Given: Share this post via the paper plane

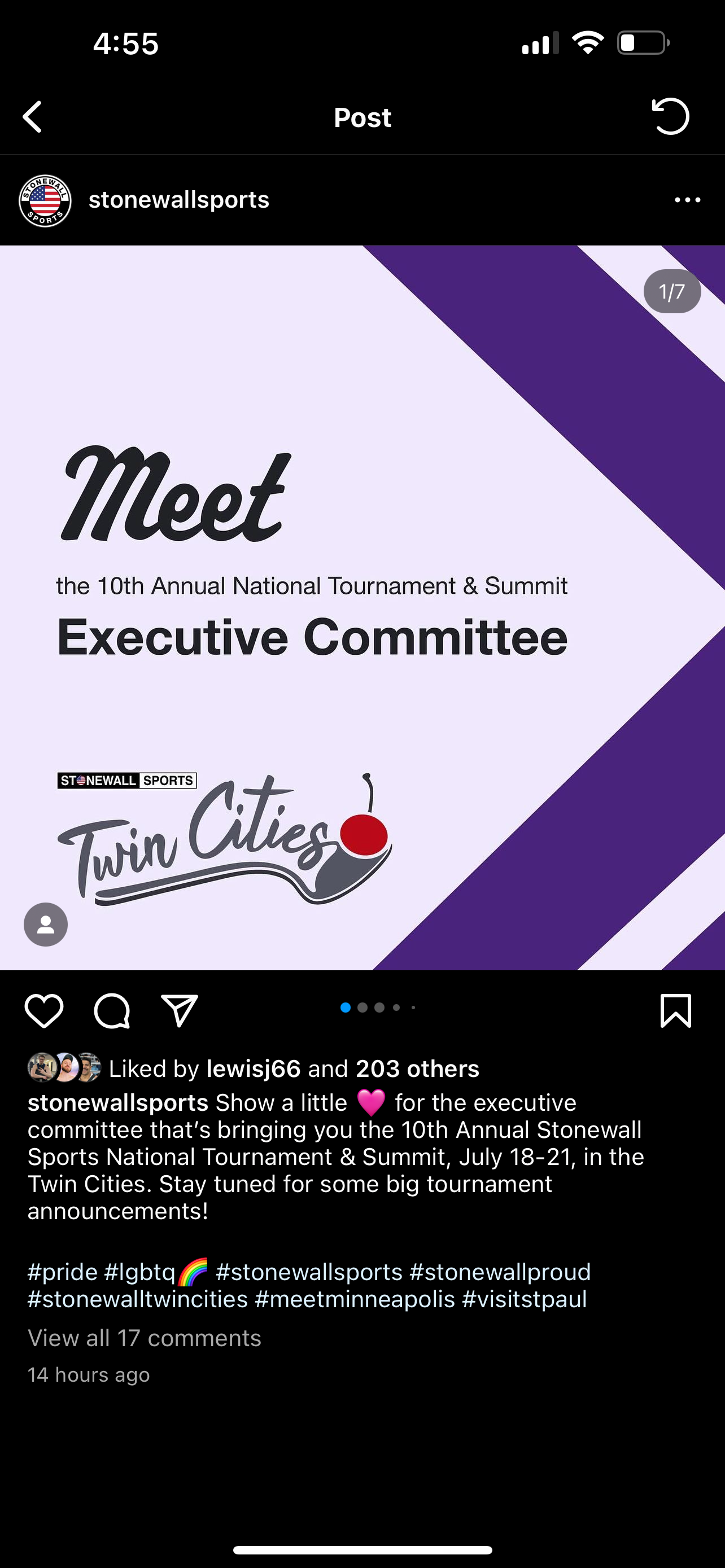Looking at the screenshot, I should tap(180, 1011).
